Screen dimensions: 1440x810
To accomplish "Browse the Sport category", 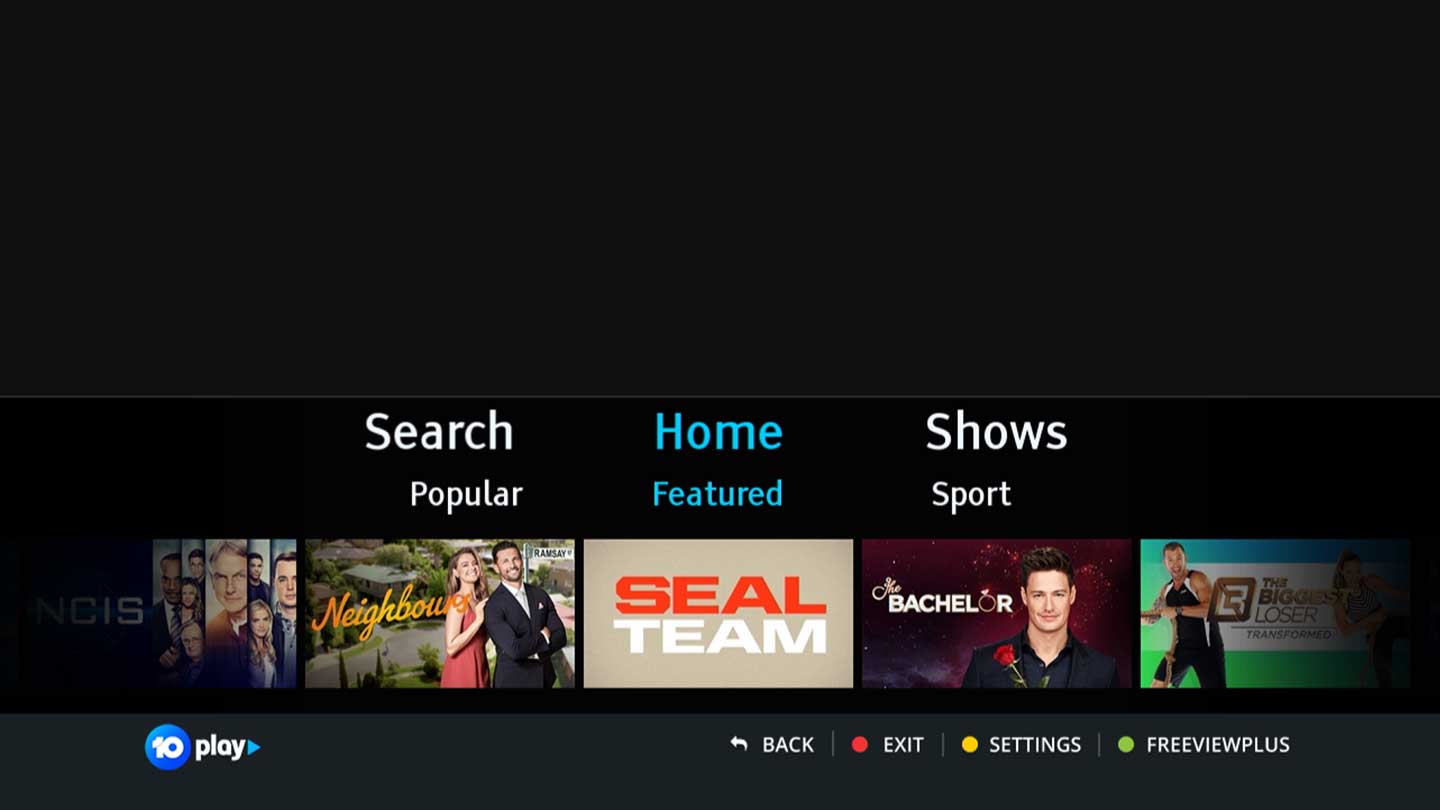I will [x=971, y=494].
